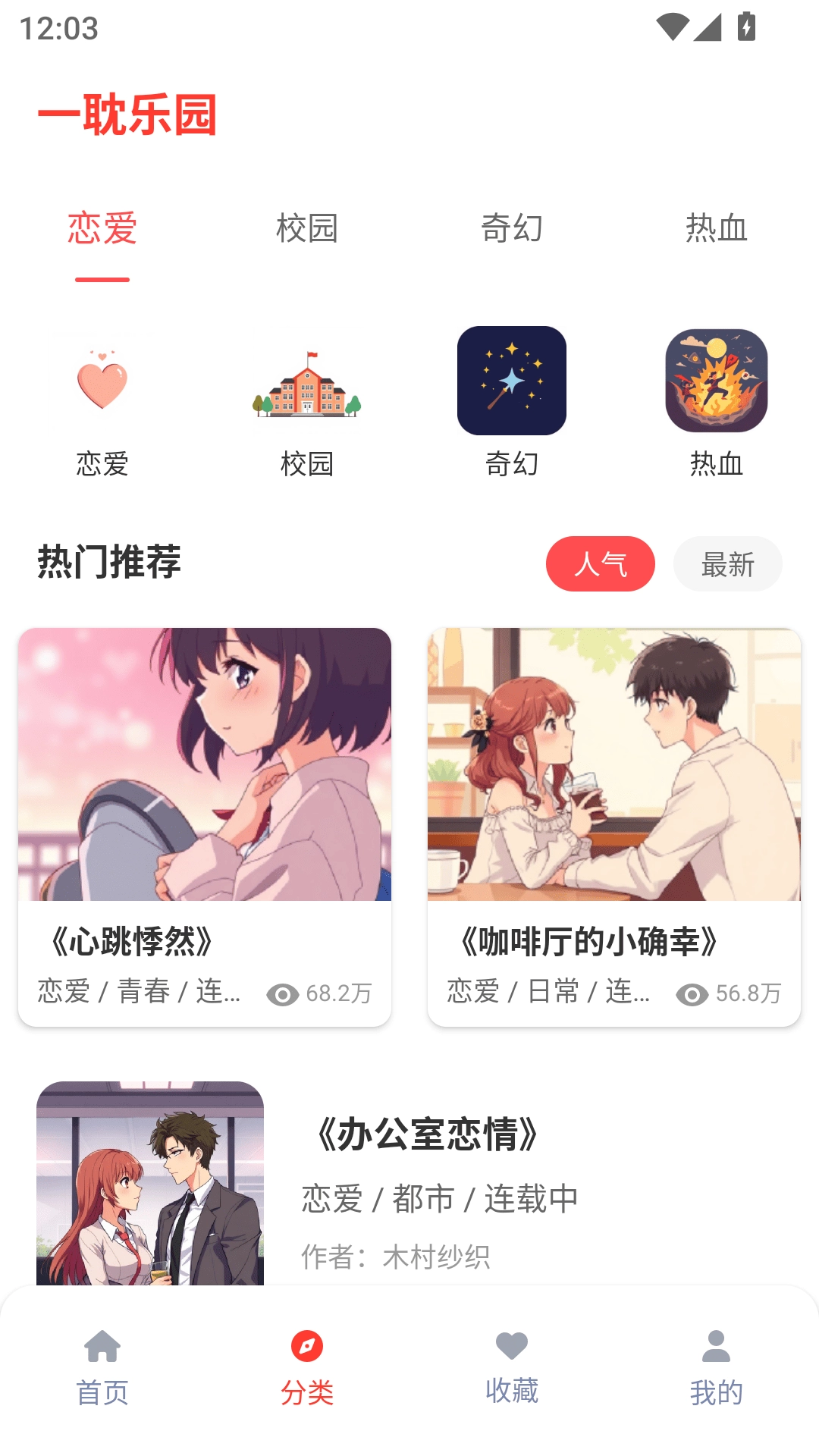Select the compass icon above 分类

pyautogui.click(x=307, y=1344)
